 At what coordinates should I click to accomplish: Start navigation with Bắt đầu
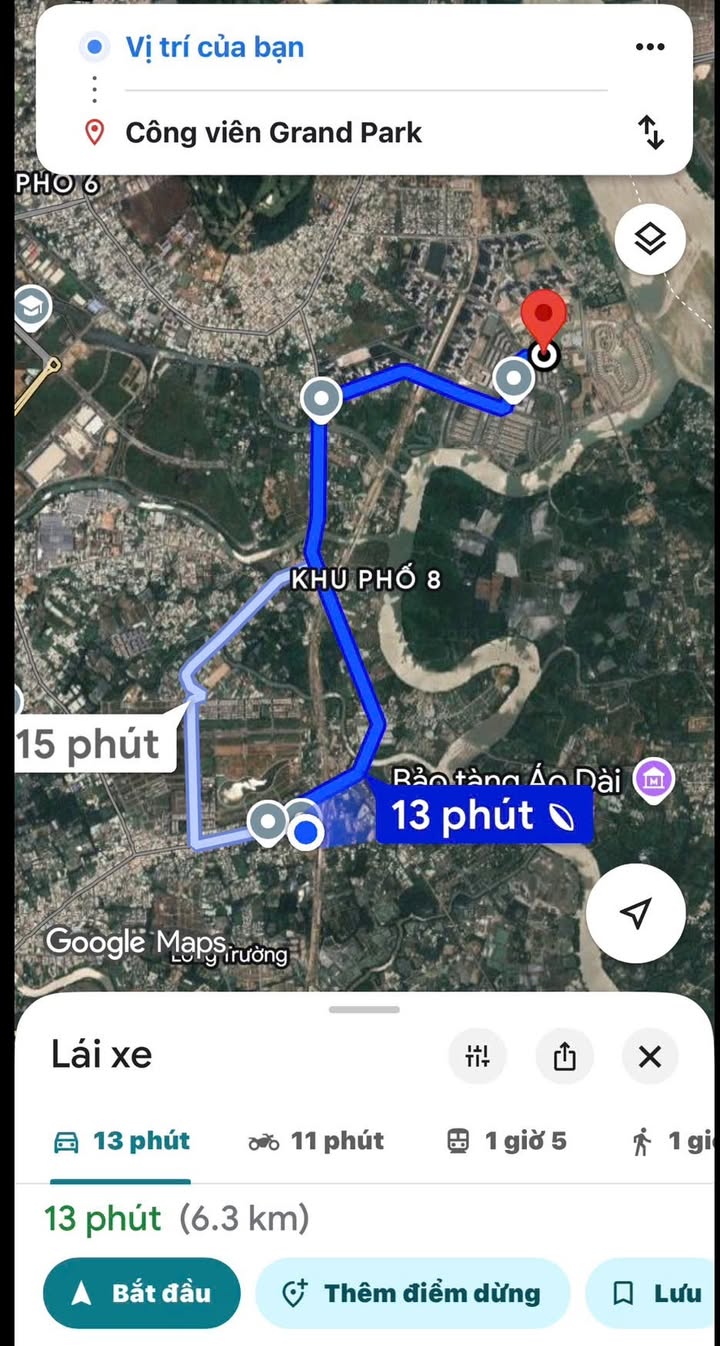(x=142, y=1293)
